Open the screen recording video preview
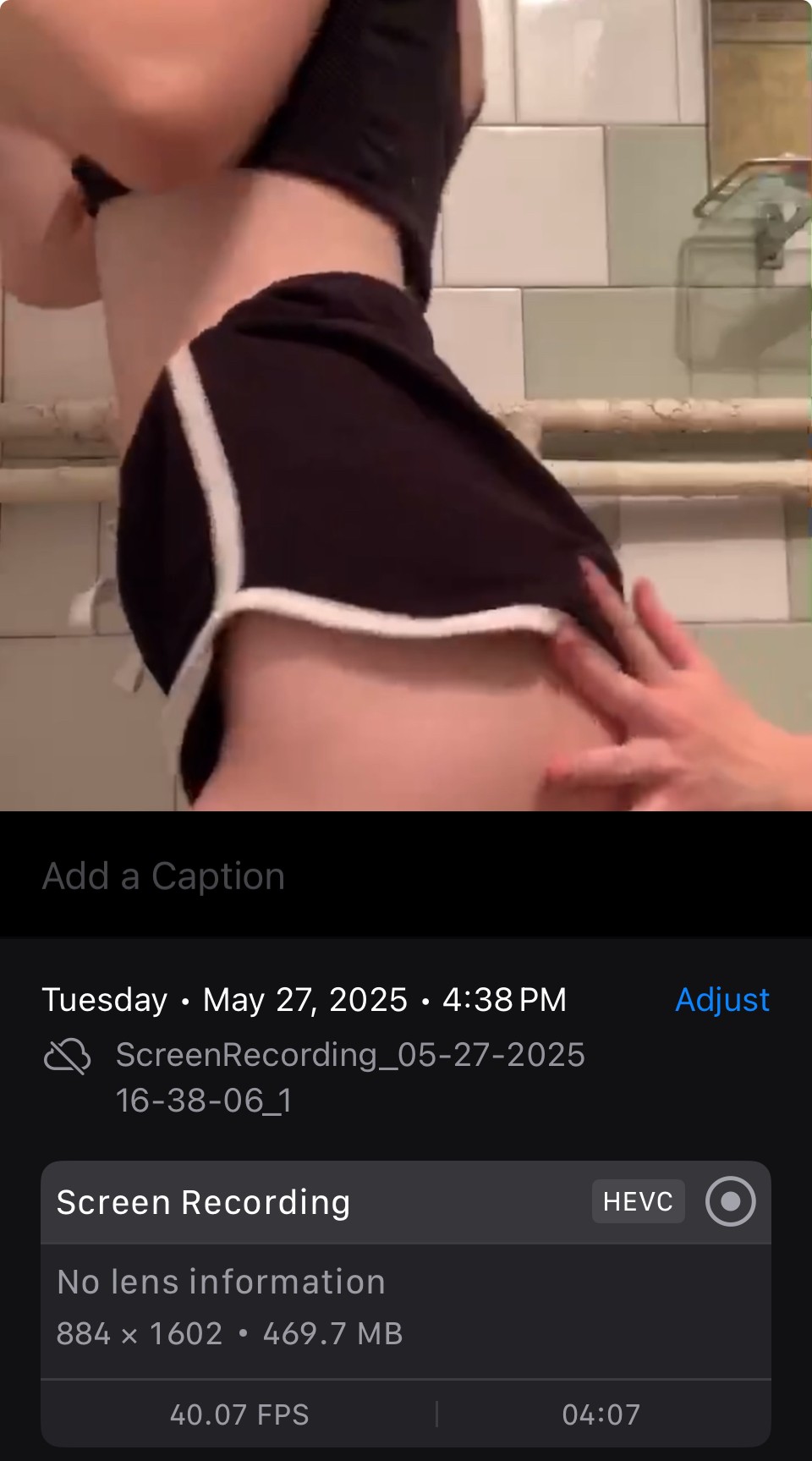 [406, 405]
